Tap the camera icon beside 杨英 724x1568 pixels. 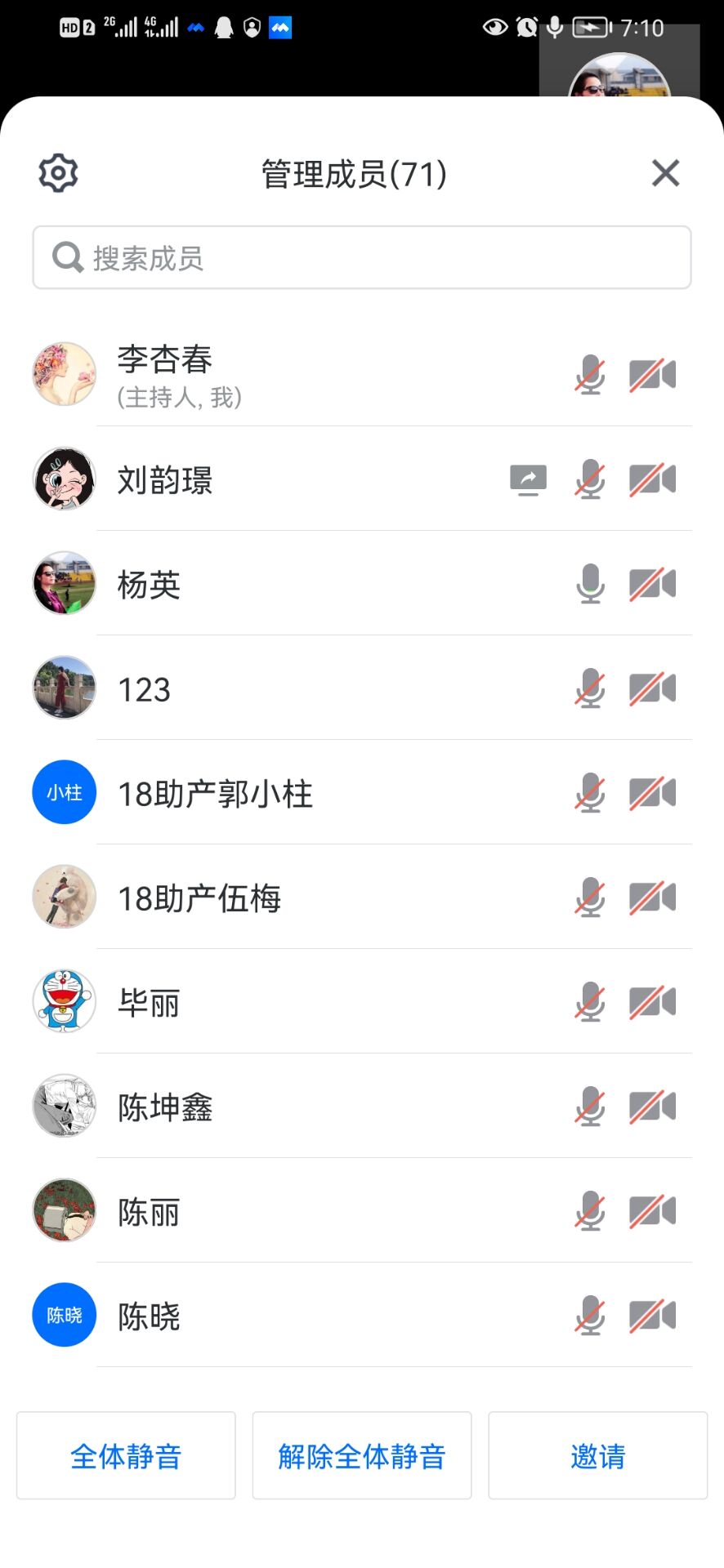coord(652,584)
